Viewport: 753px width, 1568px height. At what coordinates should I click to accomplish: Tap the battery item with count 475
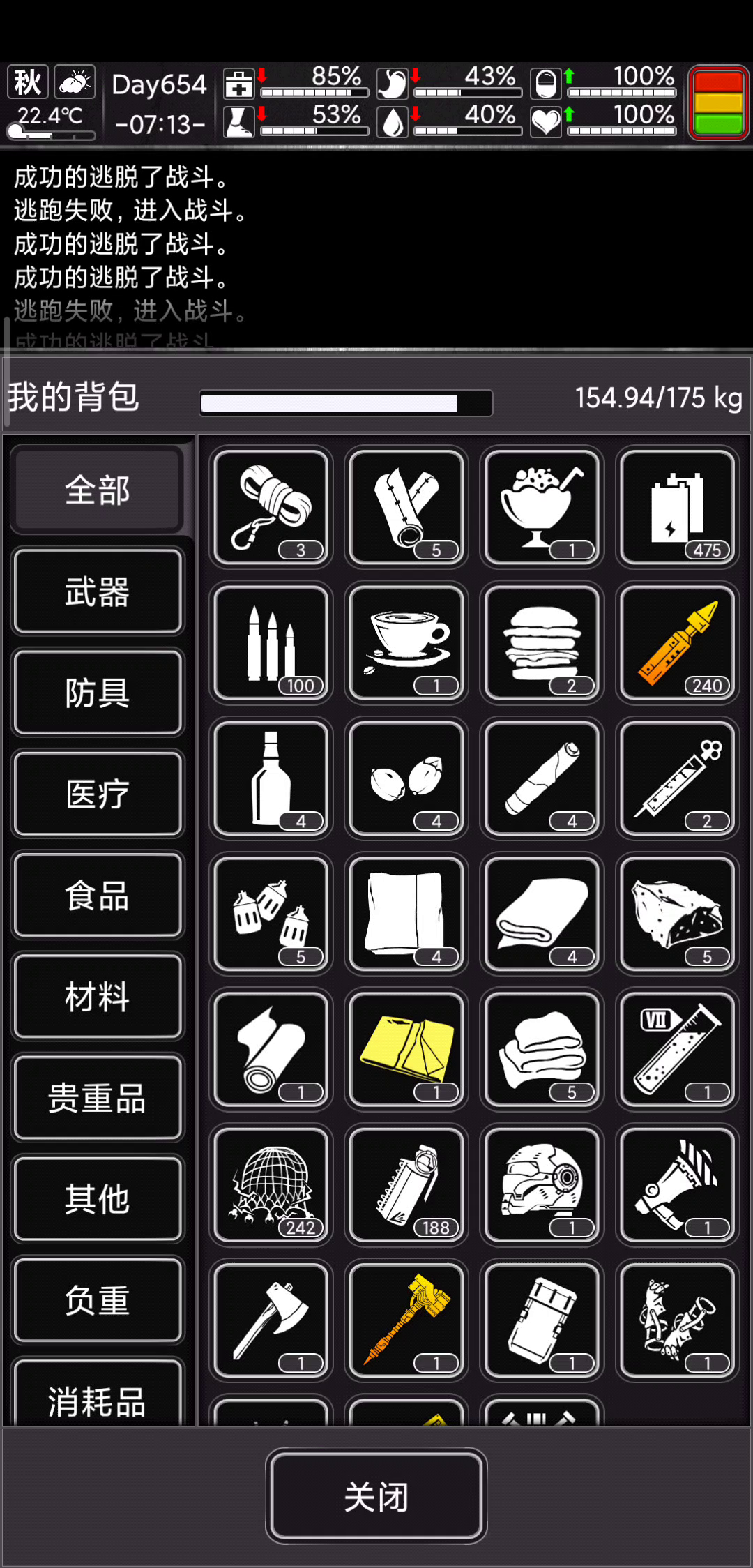pos(677,507)
